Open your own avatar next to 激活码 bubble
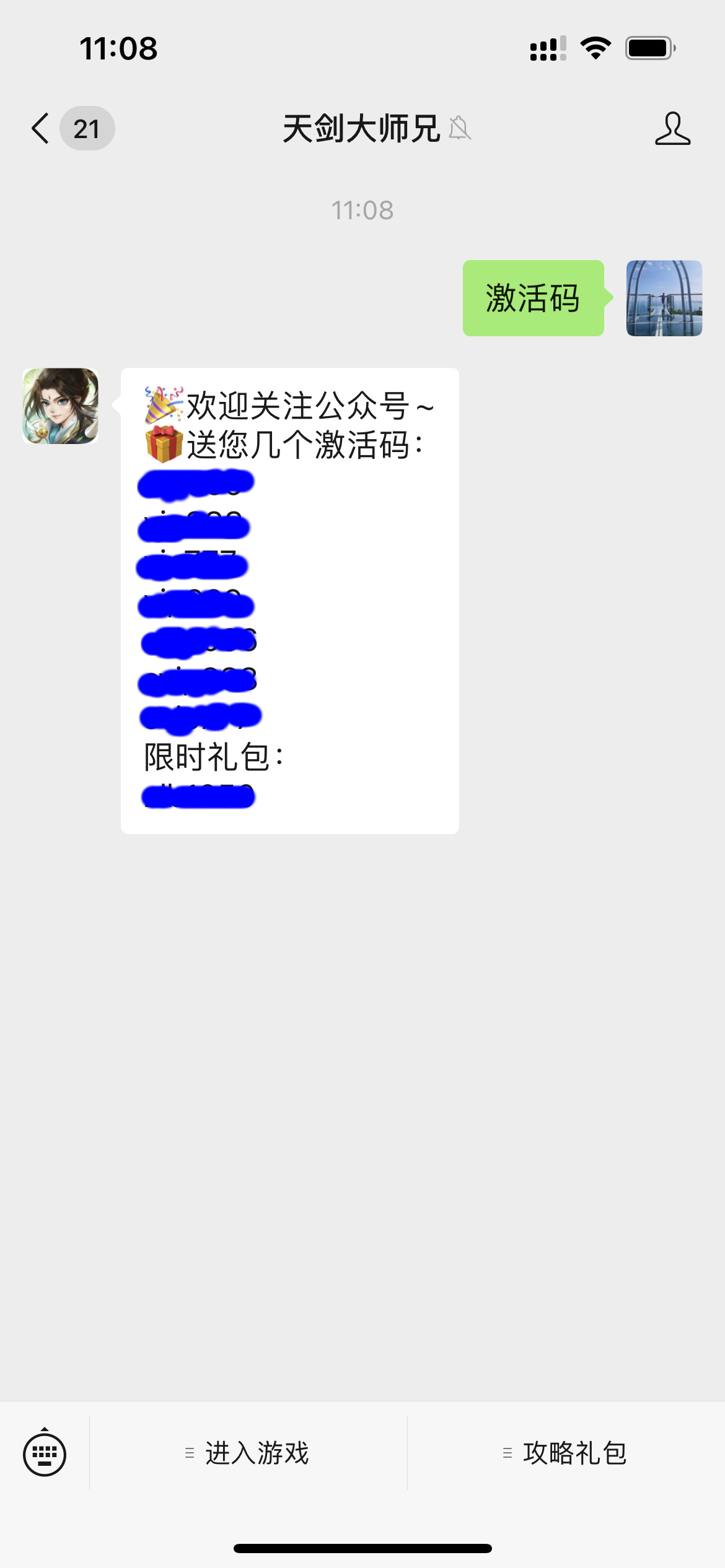Image resolution: width=725 pixels, height=1568 pixels. click(665, 300)
